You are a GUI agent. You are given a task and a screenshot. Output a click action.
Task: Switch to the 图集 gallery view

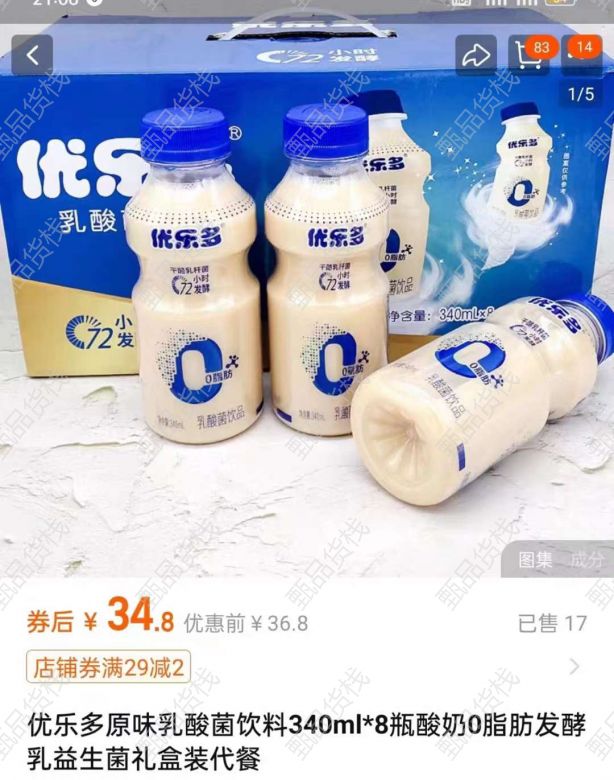click(535, 560)
